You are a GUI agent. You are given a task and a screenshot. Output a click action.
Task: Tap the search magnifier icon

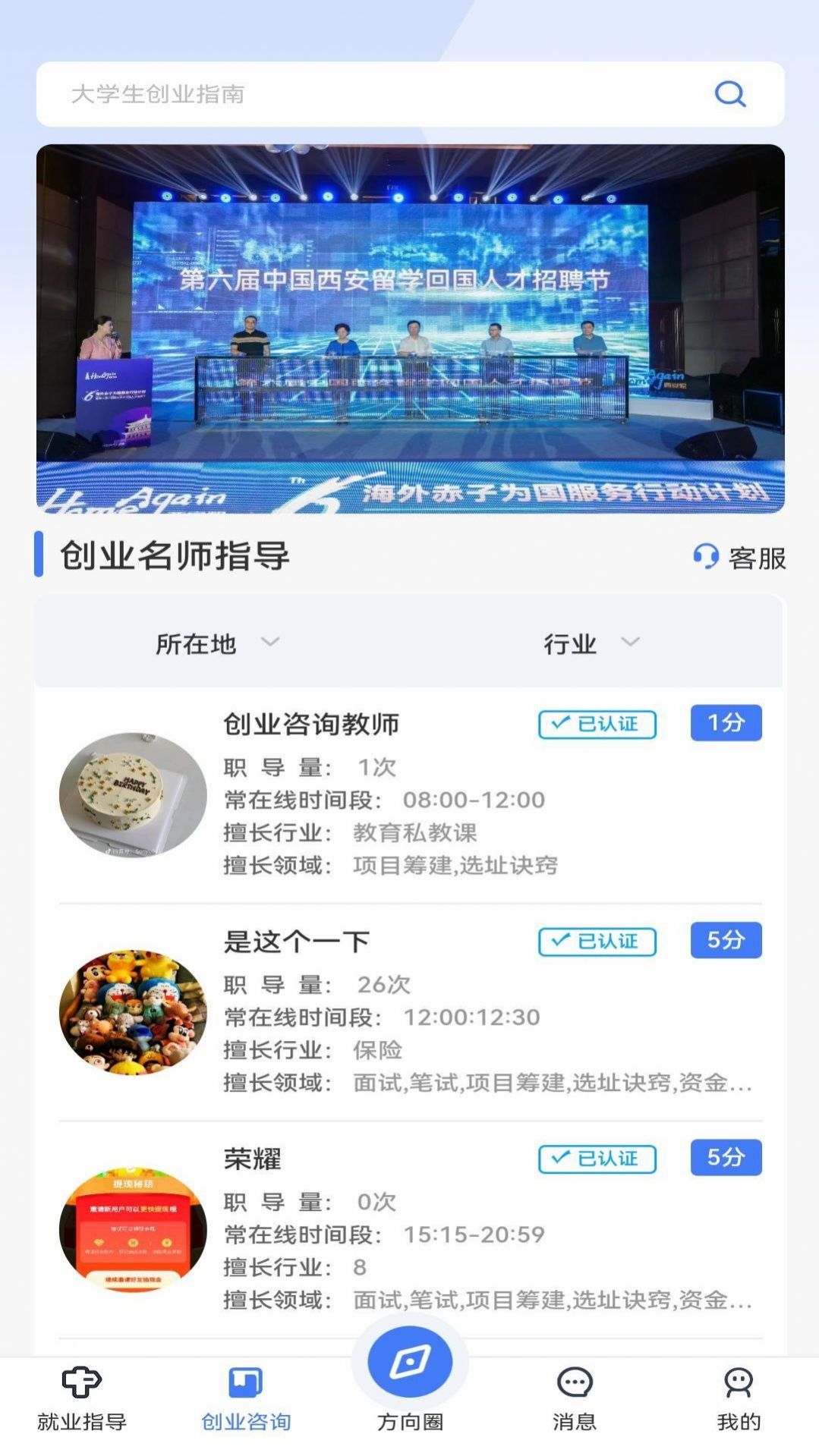729,94
